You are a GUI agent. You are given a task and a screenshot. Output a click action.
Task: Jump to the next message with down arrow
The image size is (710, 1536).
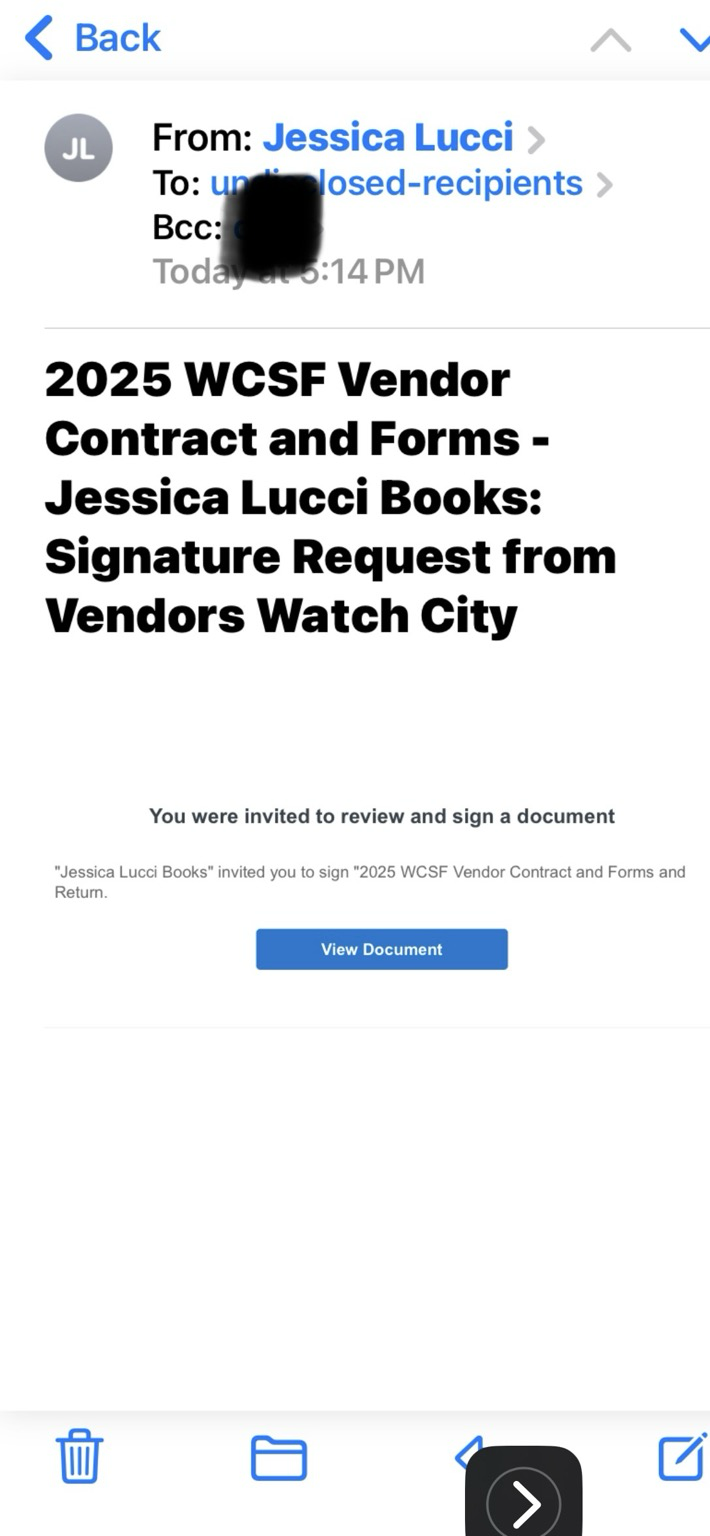694,40
